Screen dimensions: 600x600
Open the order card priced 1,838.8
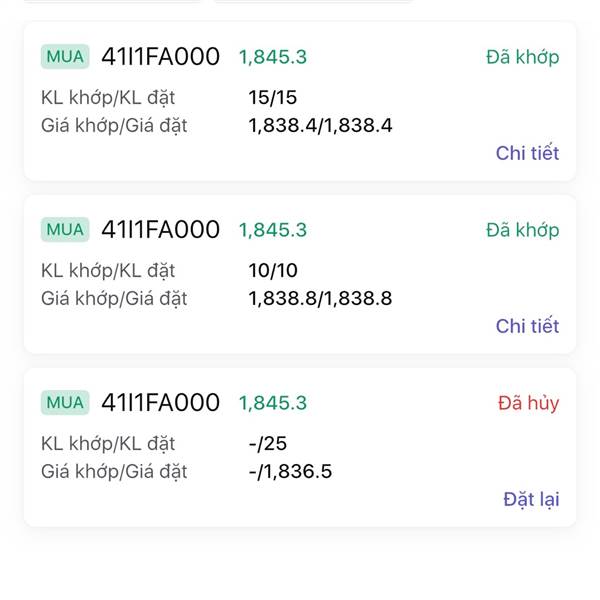coord(300,274)
